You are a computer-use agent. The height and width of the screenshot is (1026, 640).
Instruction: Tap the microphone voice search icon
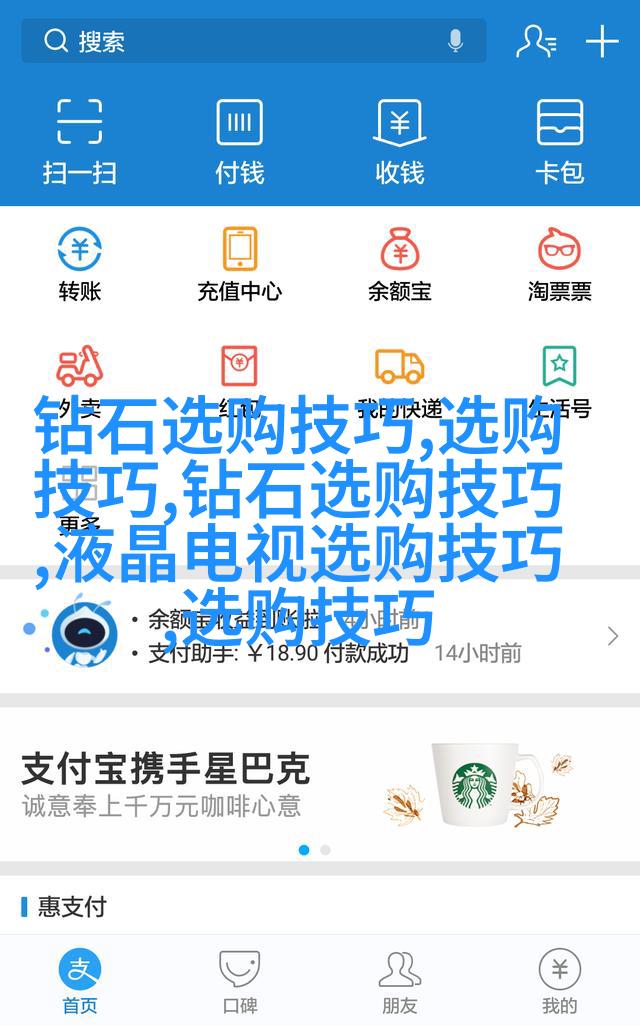(x=455, y=41)
